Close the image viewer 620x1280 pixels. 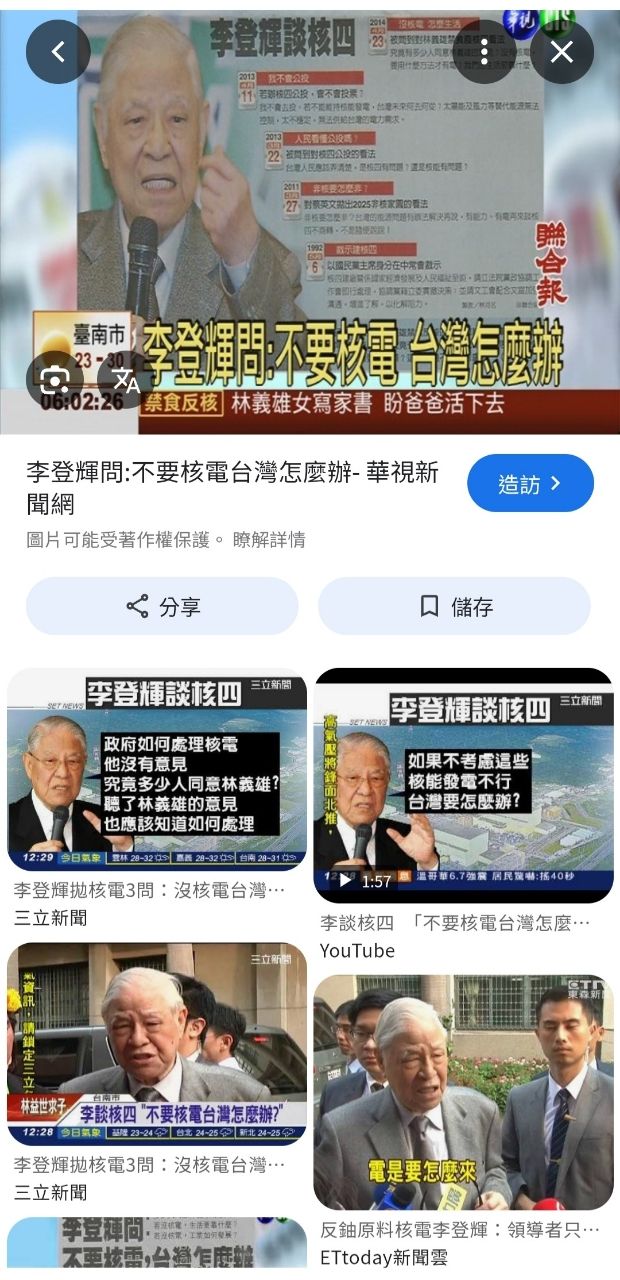point(562,52)
